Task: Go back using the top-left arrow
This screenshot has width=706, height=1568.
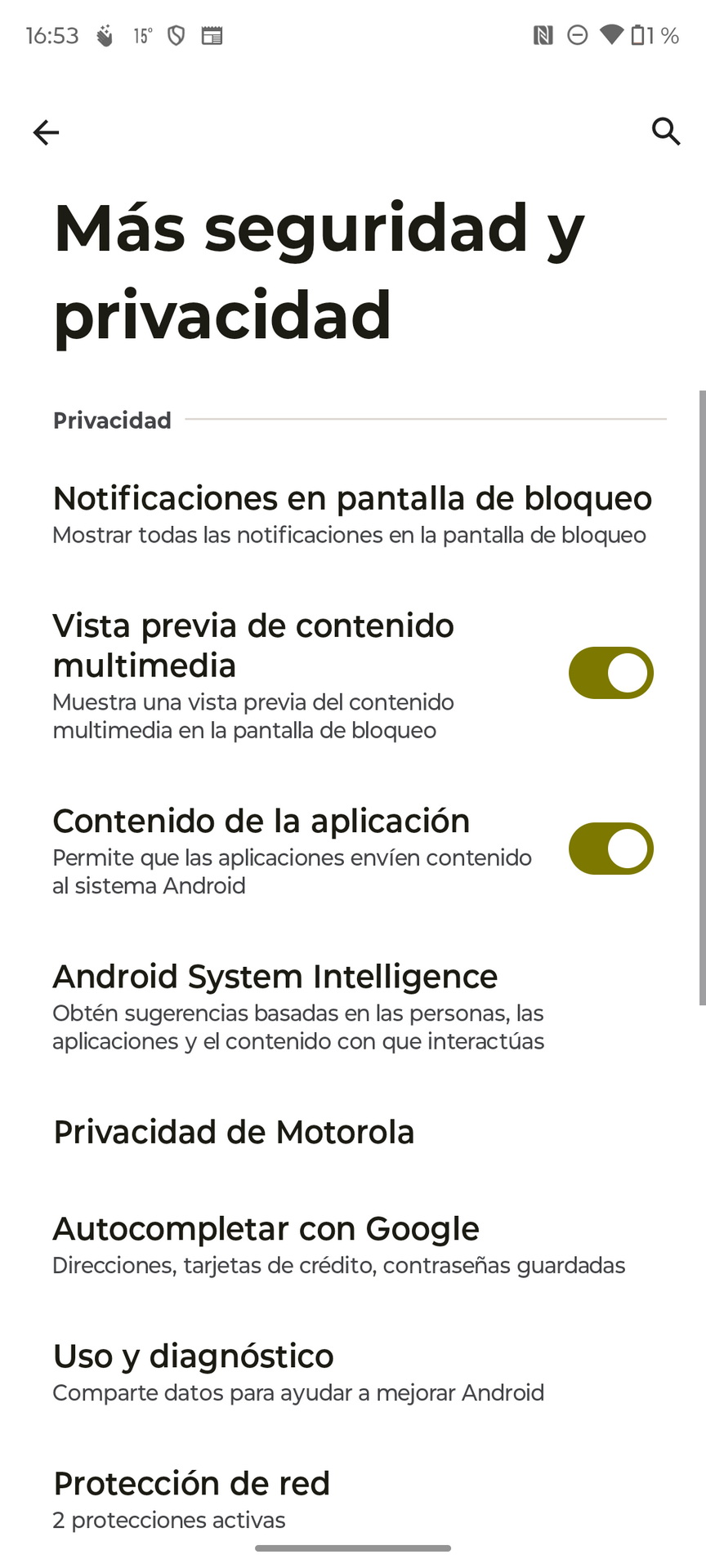Action: click(x=46, y=132)
